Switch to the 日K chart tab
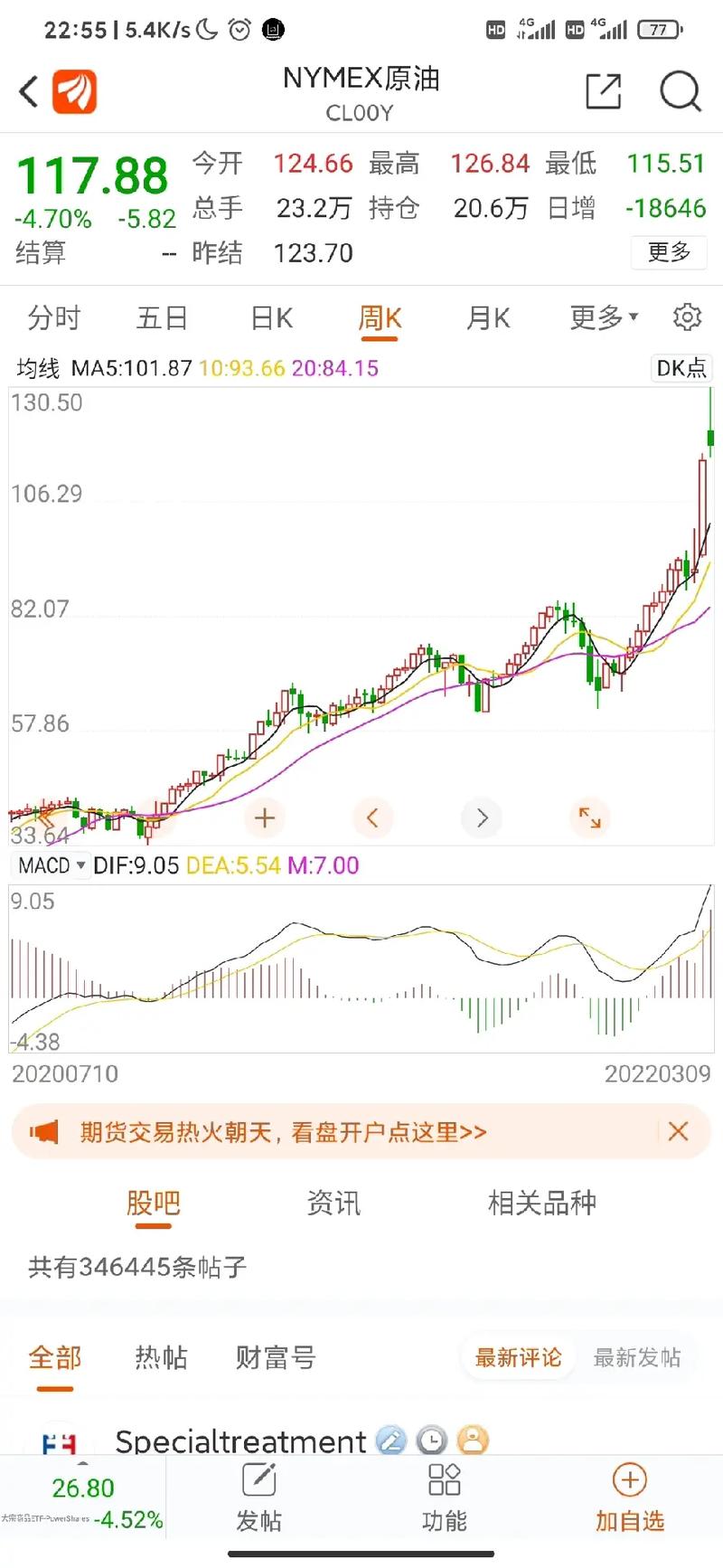This screenshot has height=1568, width=723. (271, 318)
